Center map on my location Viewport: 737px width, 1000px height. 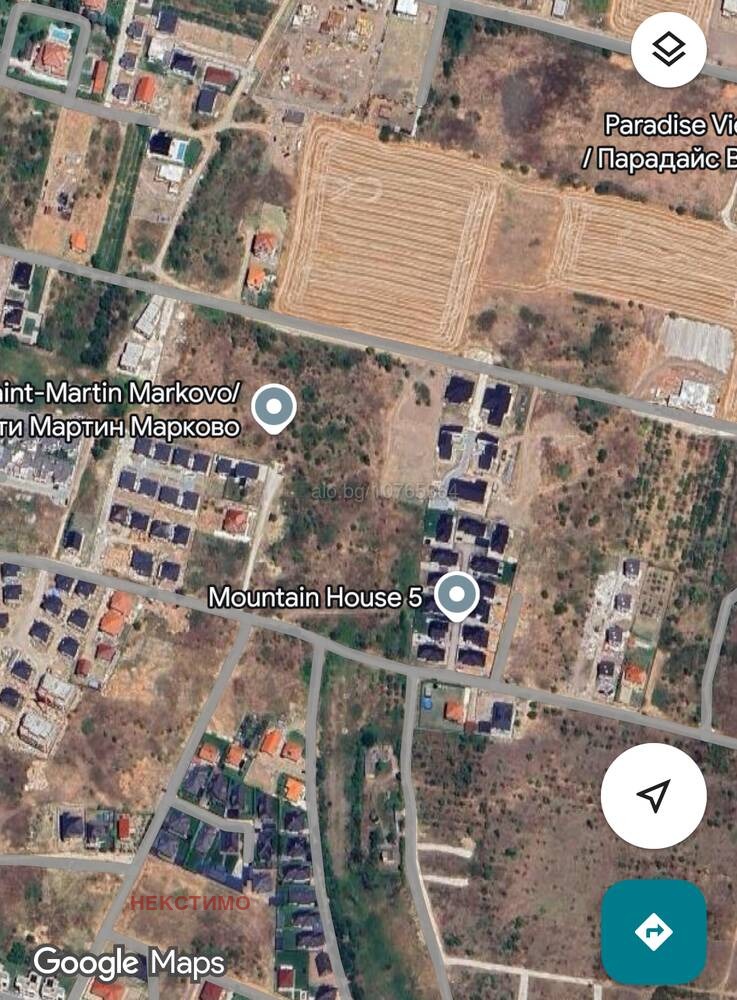[653, 796]
